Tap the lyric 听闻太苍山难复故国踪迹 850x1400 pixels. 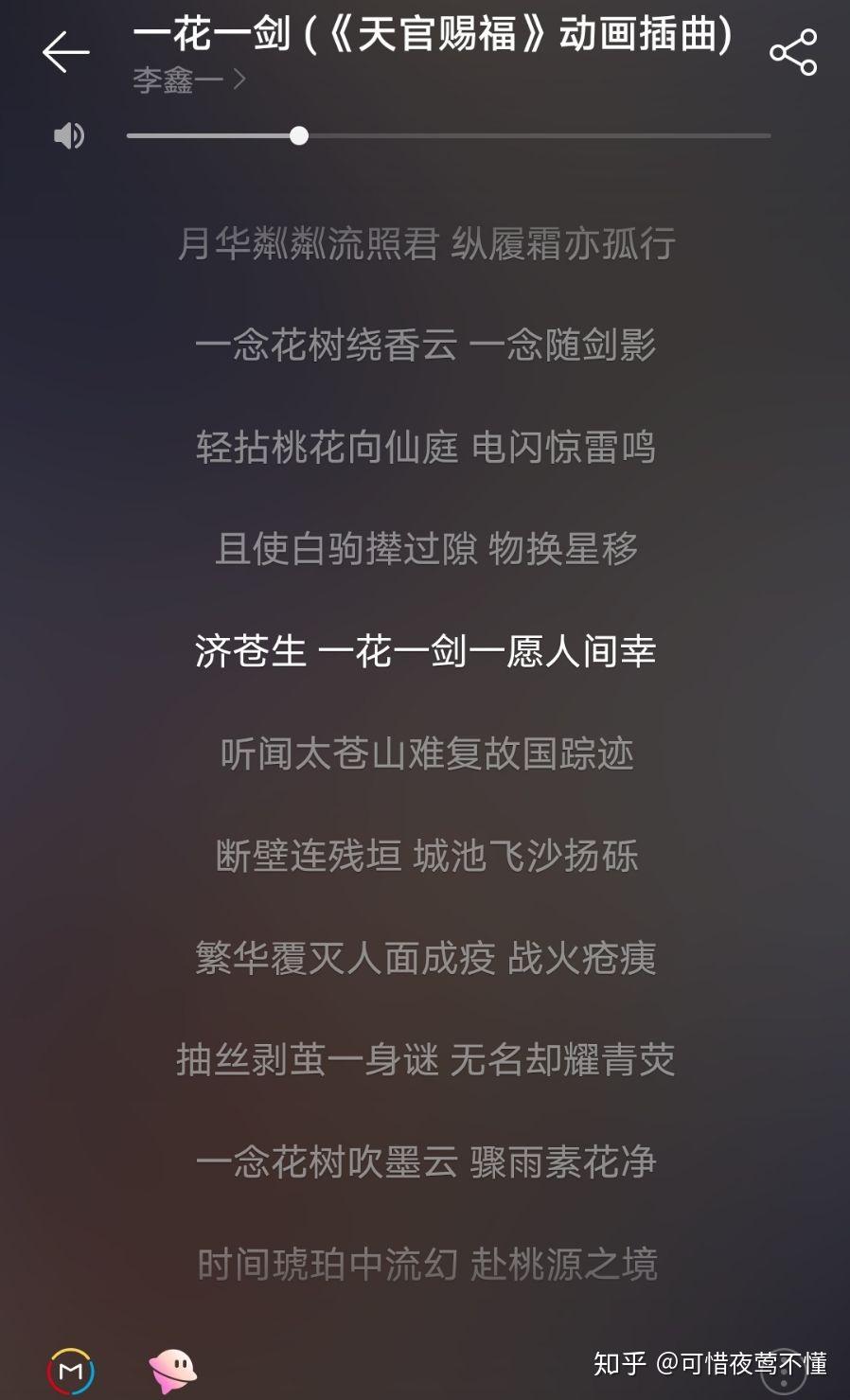[x=426, y=754]
